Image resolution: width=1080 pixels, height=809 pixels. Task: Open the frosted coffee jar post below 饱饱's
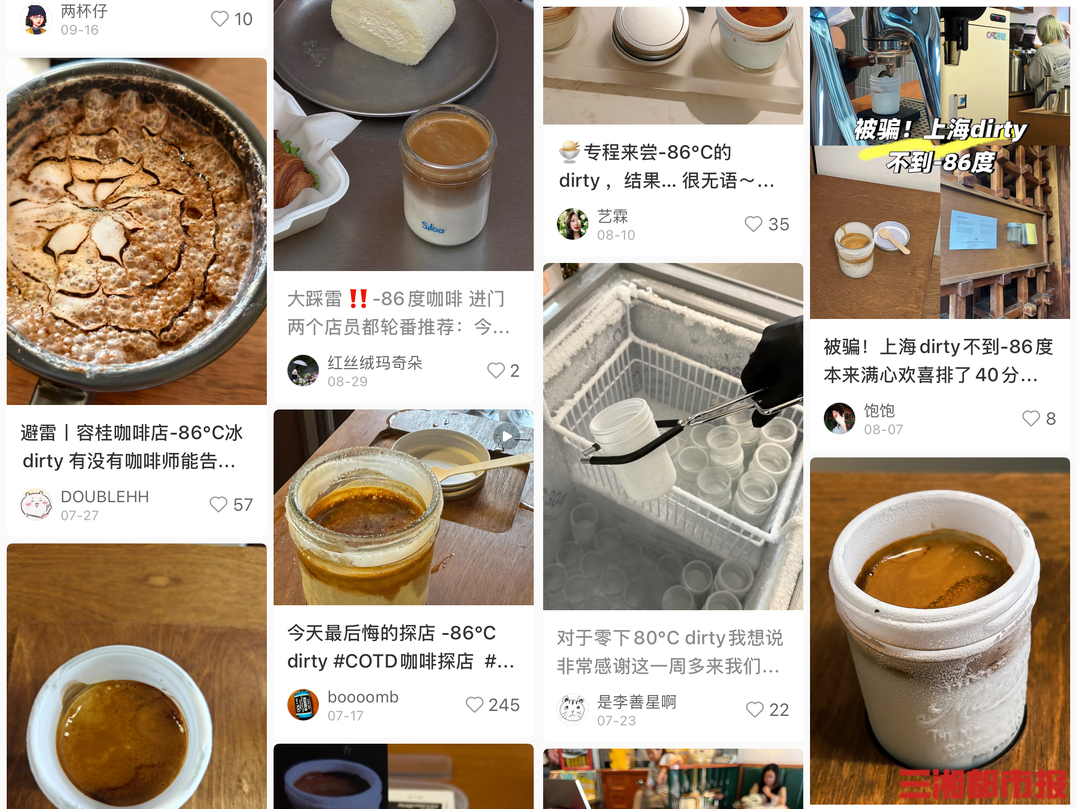938,630
